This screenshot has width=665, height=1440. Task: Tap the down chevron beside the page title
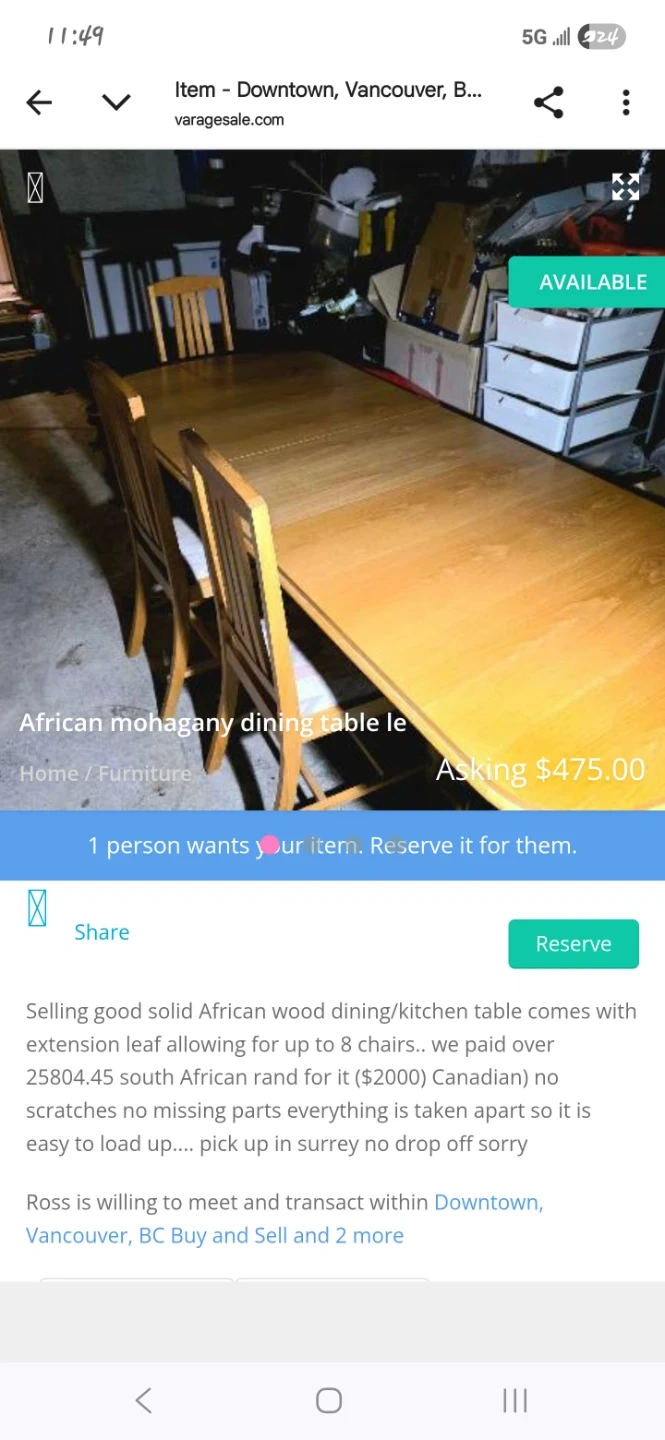point(116,102)
